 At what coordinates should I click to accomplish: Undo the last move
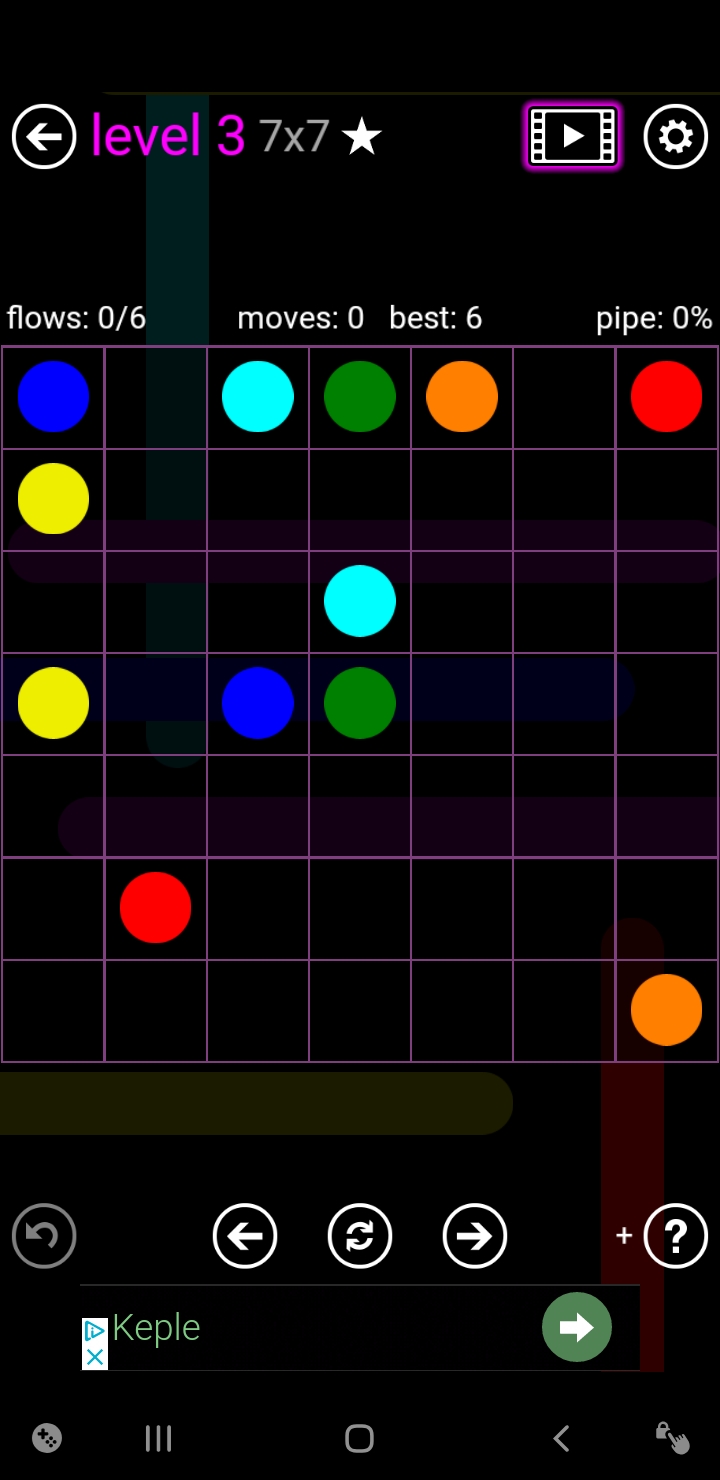(x=44, y=1236)
